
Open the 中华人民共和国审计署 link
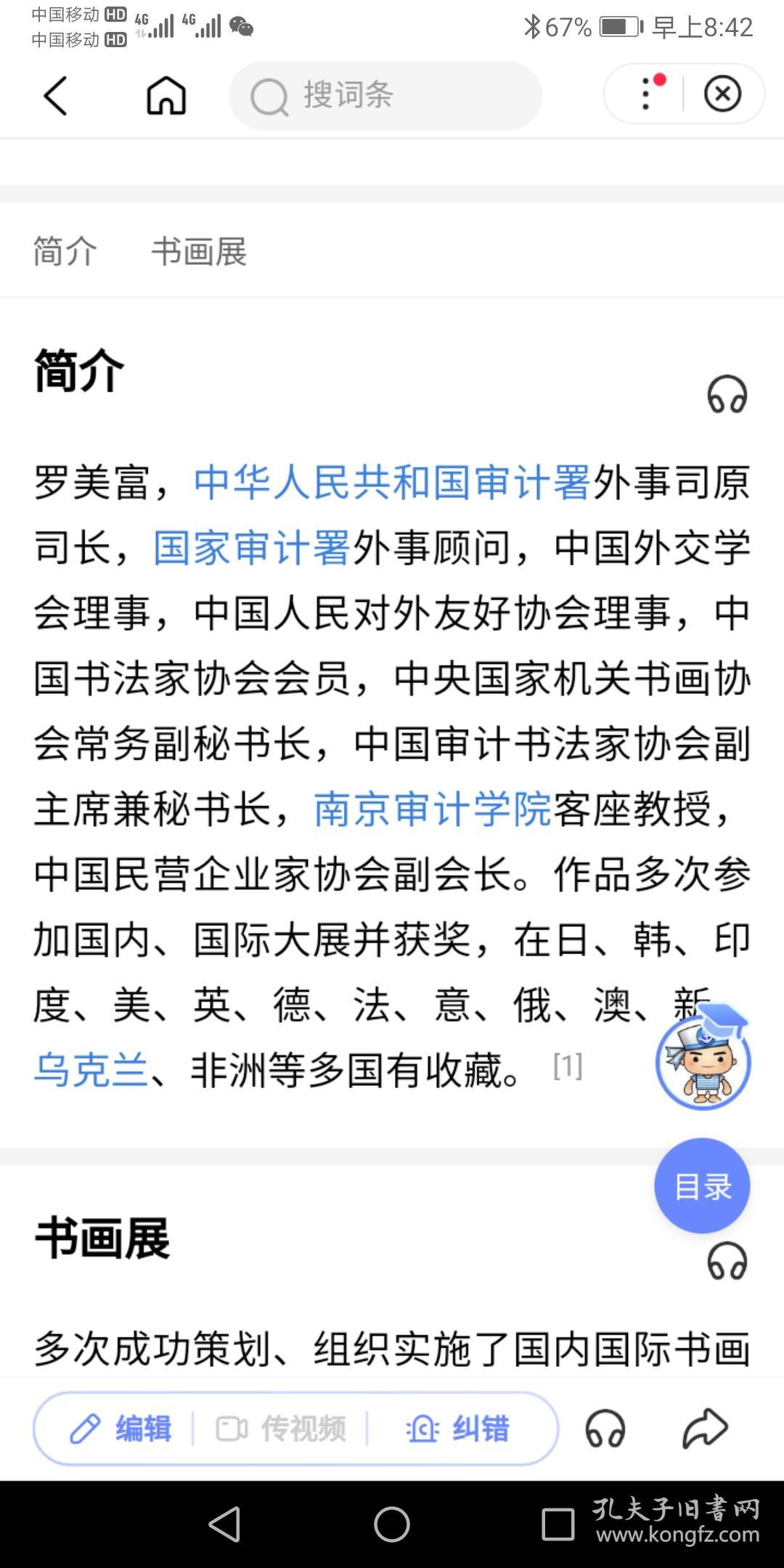tap(392, 482)
